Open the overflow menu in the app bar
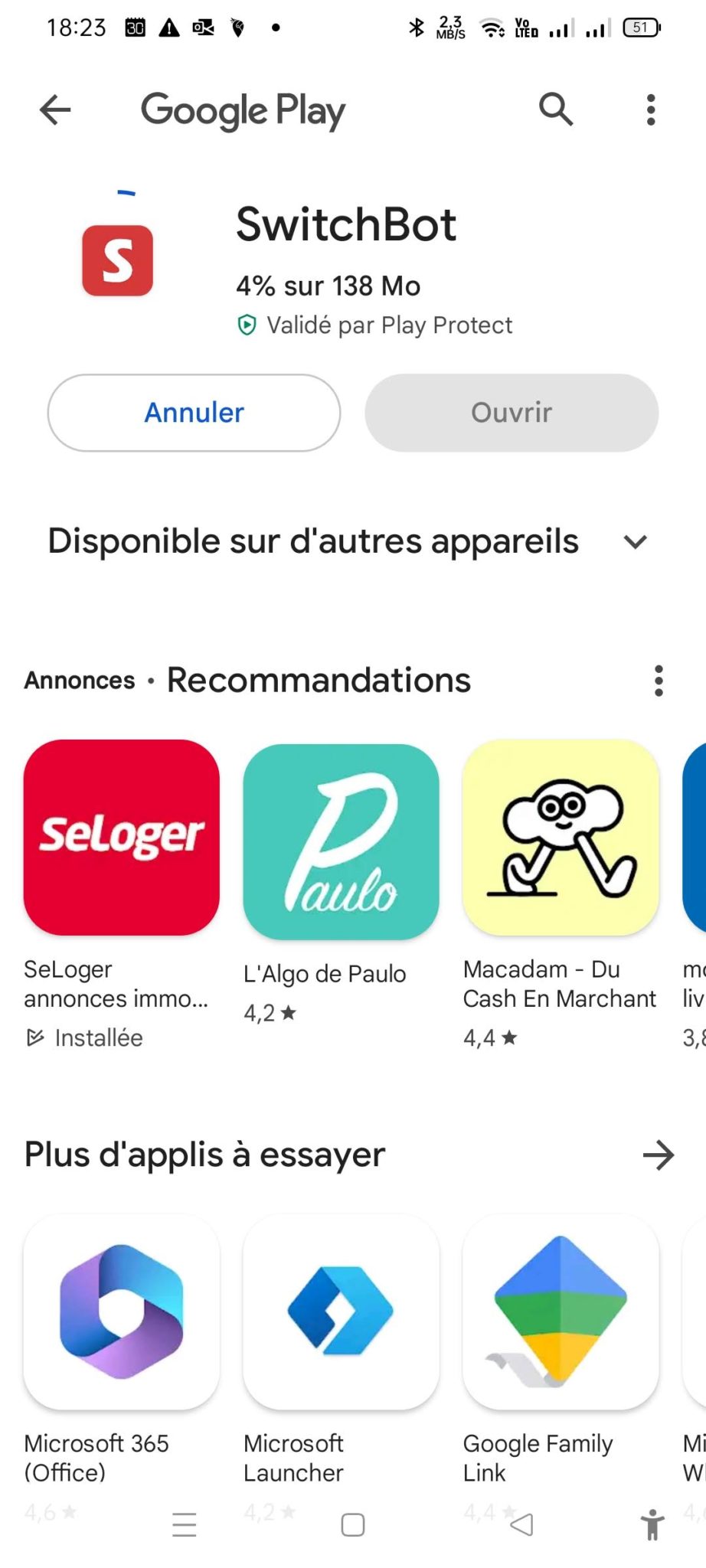Image resolution: width=706 pixels, height=1568 pixels. coord(651,110)
